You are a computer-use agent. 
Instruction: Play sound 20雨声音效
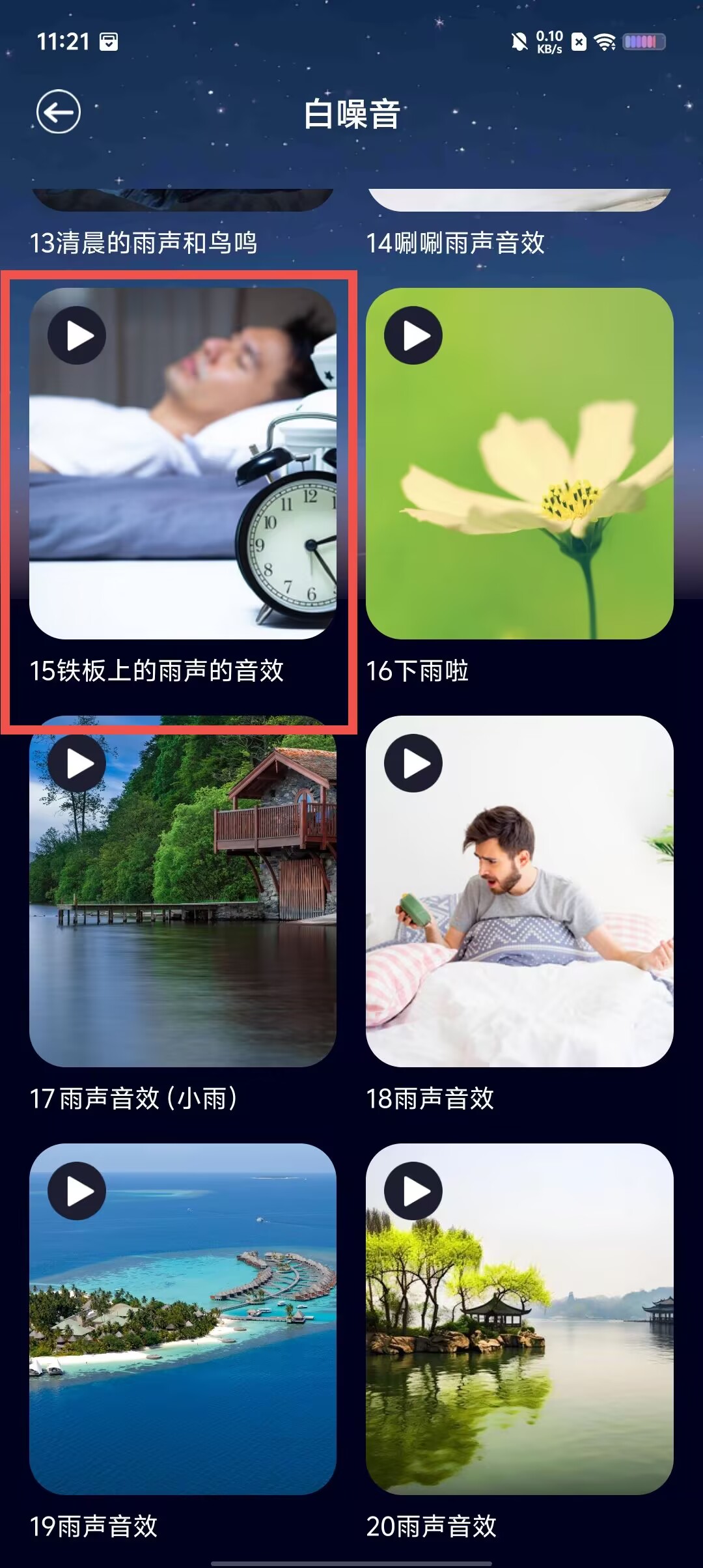click(x=413, y=1191)
